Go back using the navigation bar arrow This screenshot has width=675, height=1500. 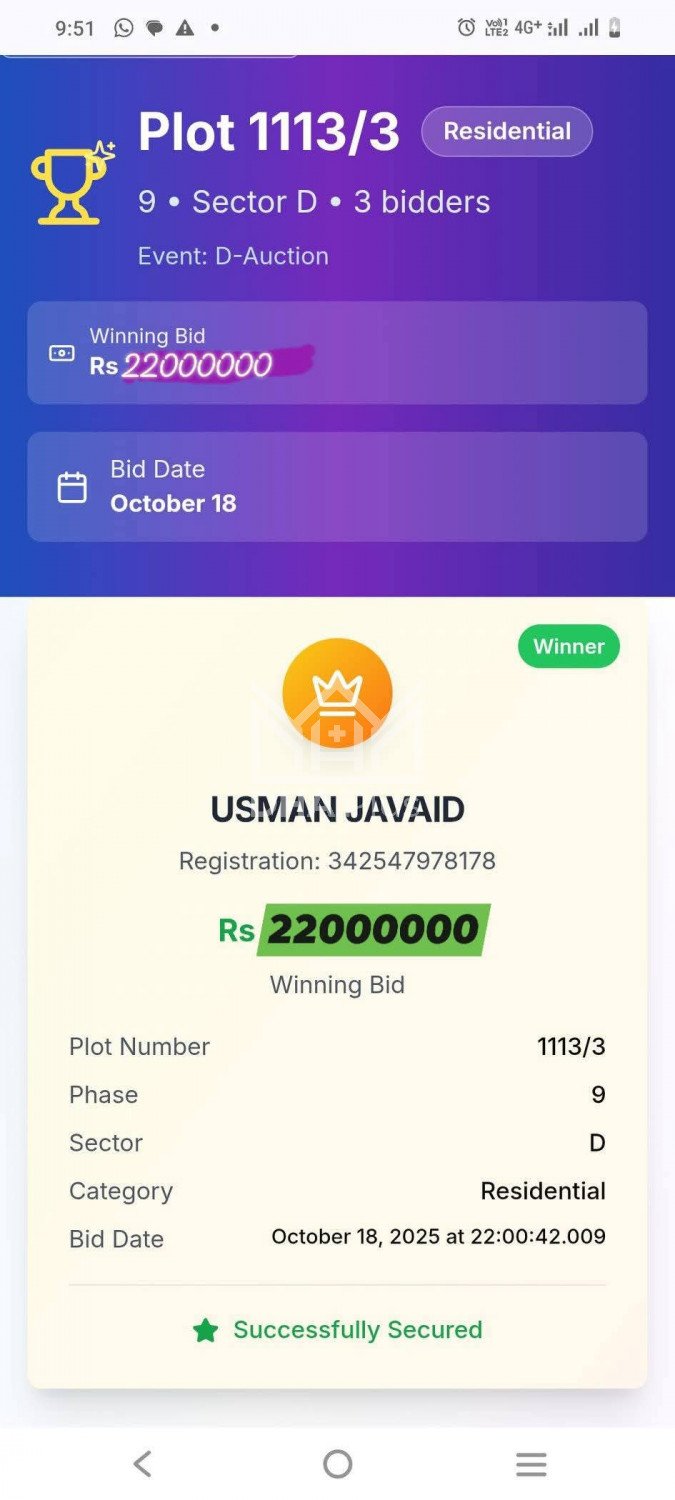(x=143, y=1464)
